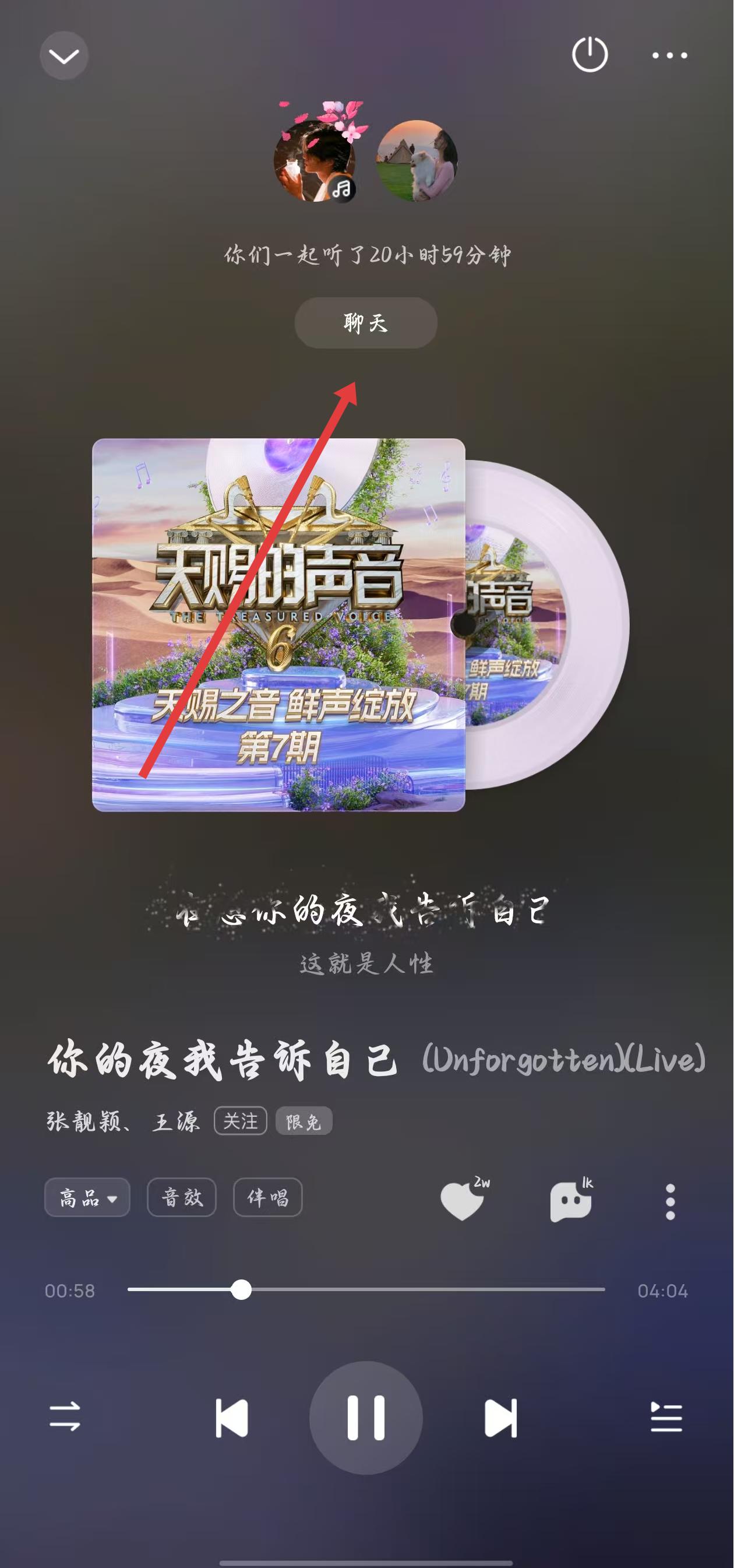Change the play order mode
Image resolution: width=734 pixels, height=1568 pixels.
(65, 1417)
